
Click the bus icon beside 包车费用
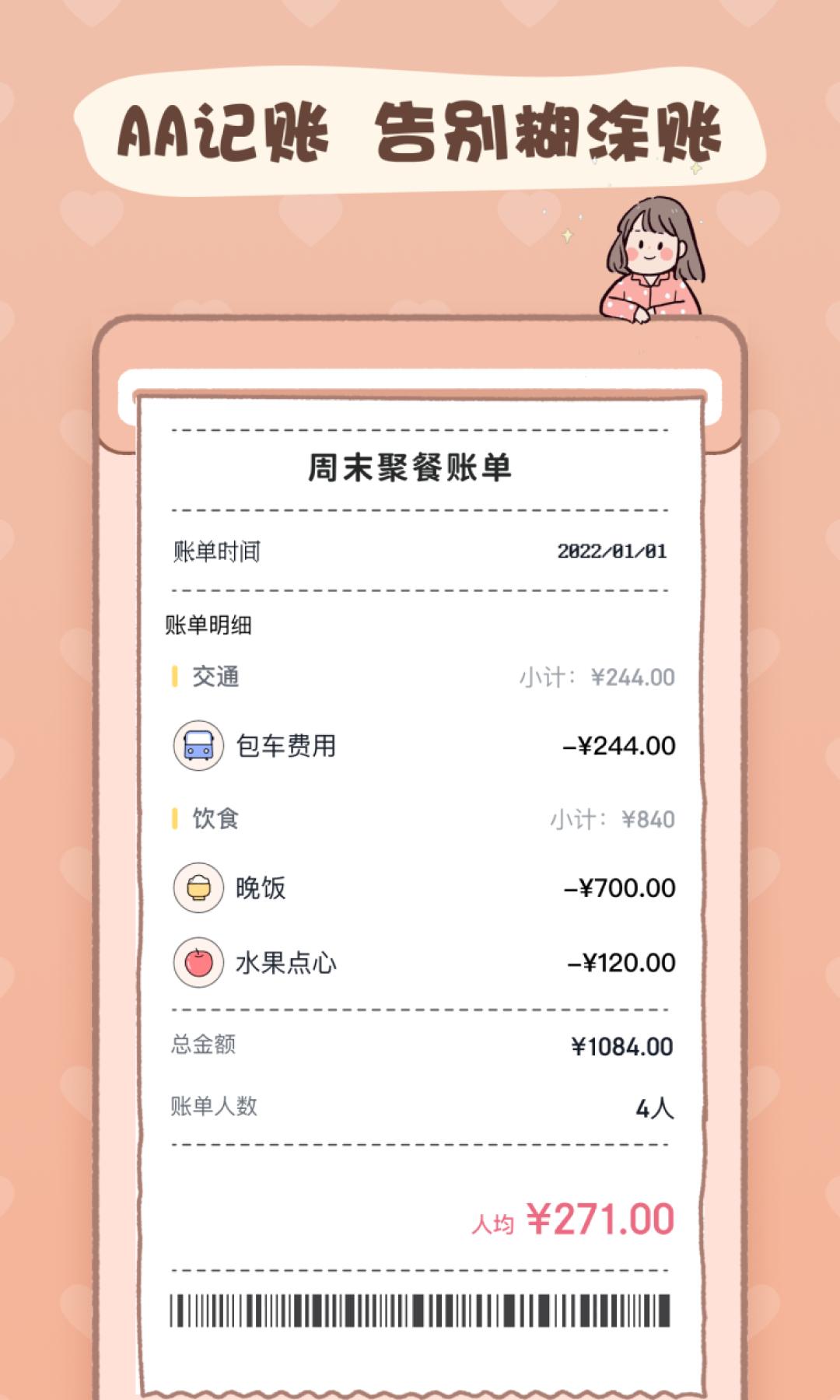tap(197, 744)
